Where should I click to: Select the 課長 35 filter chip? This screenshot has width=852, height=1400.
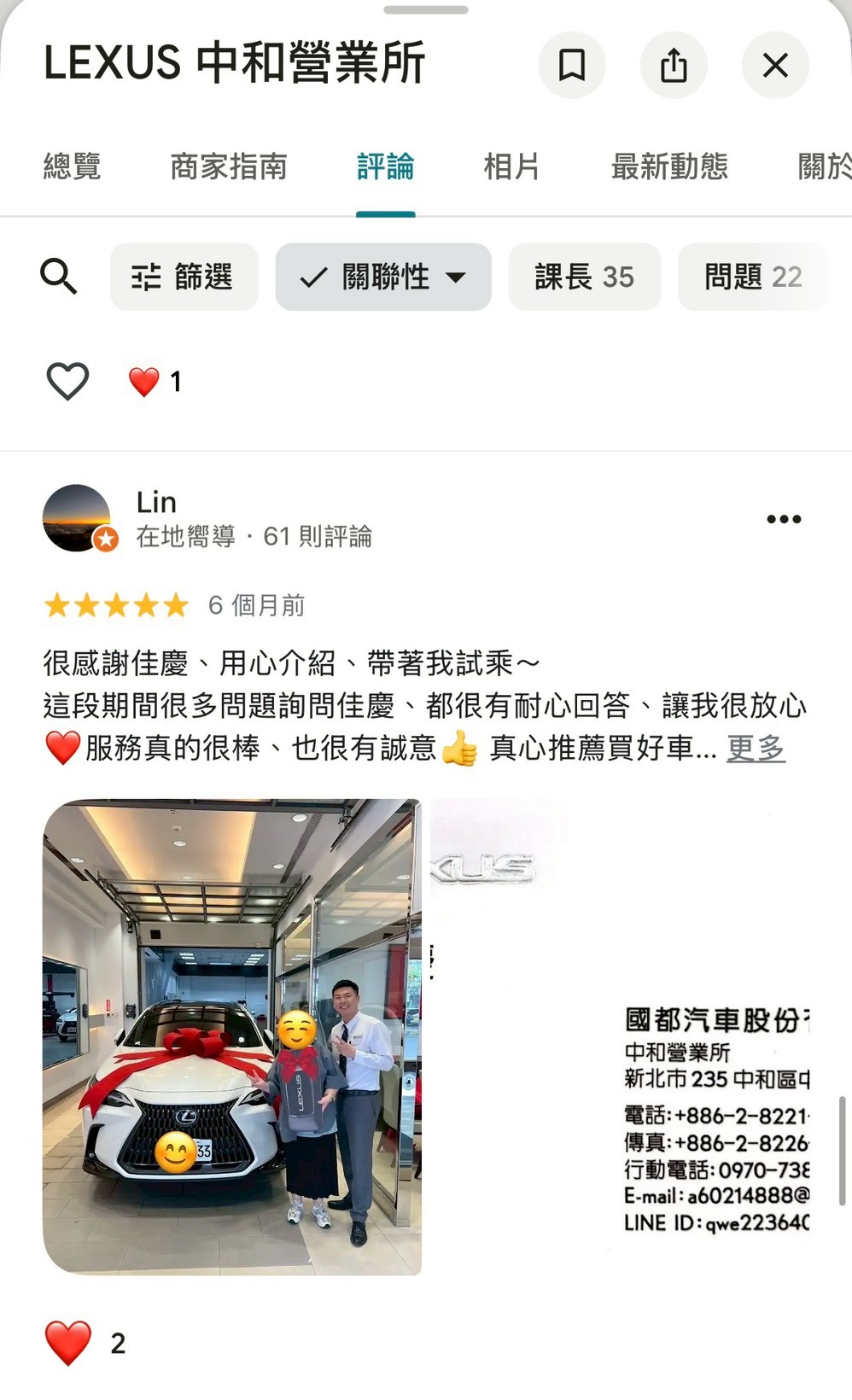pos(584,277)
